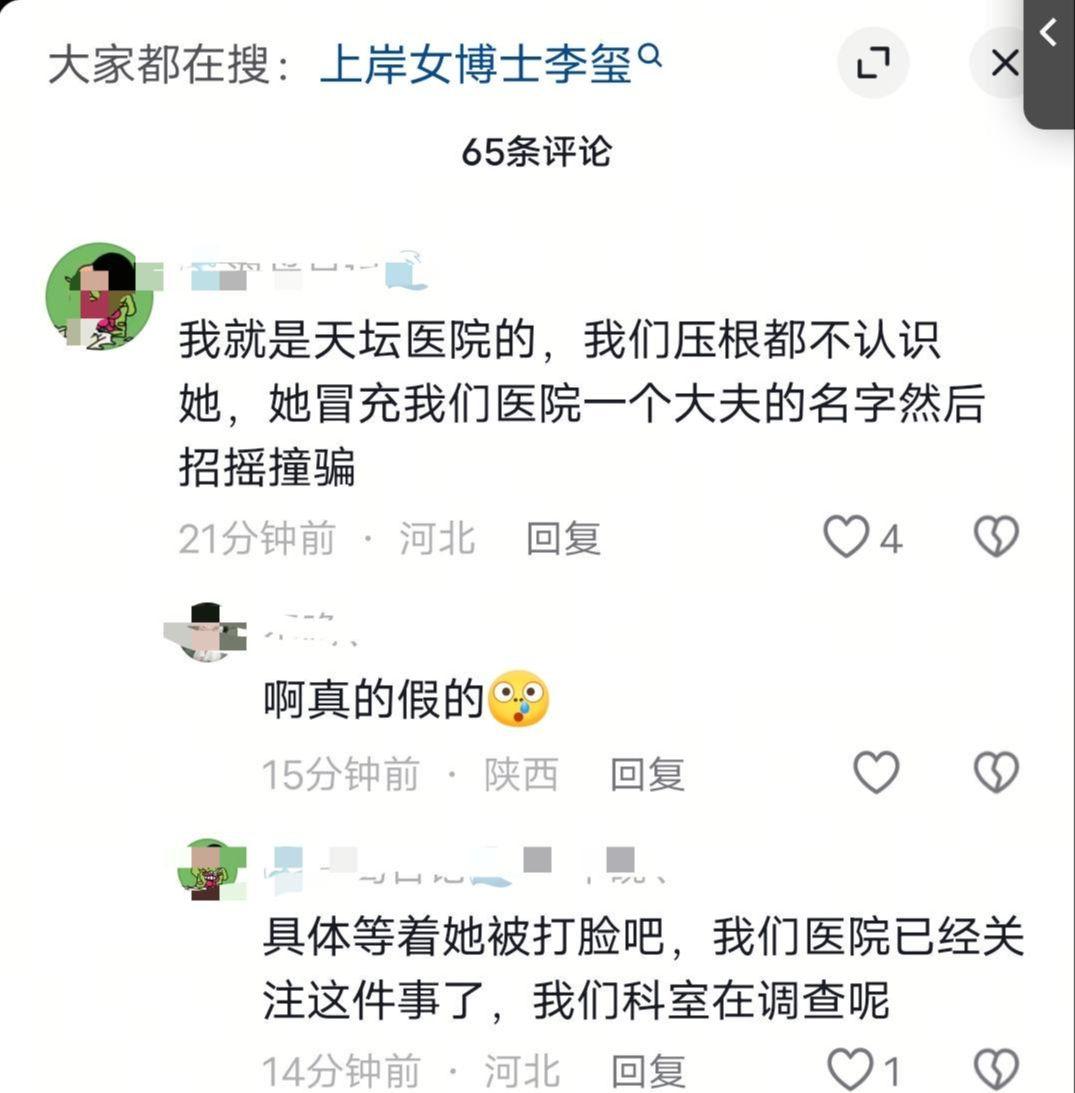Reply to the 啊真的假的 comment
The image size is (1075, 1093).
coord(647,774)
